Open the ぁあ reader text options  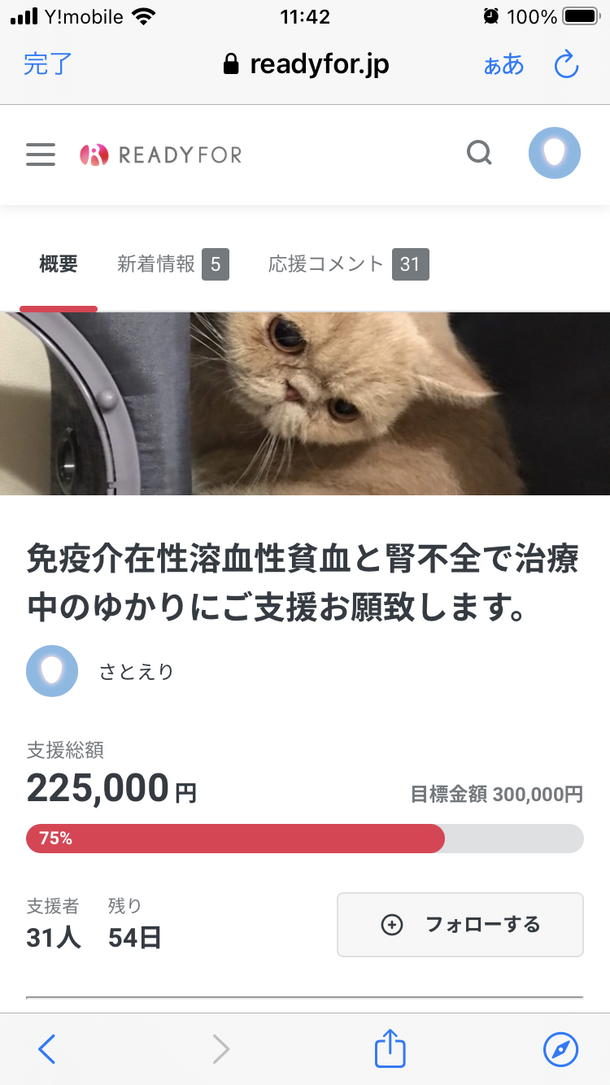coord(503,65)
